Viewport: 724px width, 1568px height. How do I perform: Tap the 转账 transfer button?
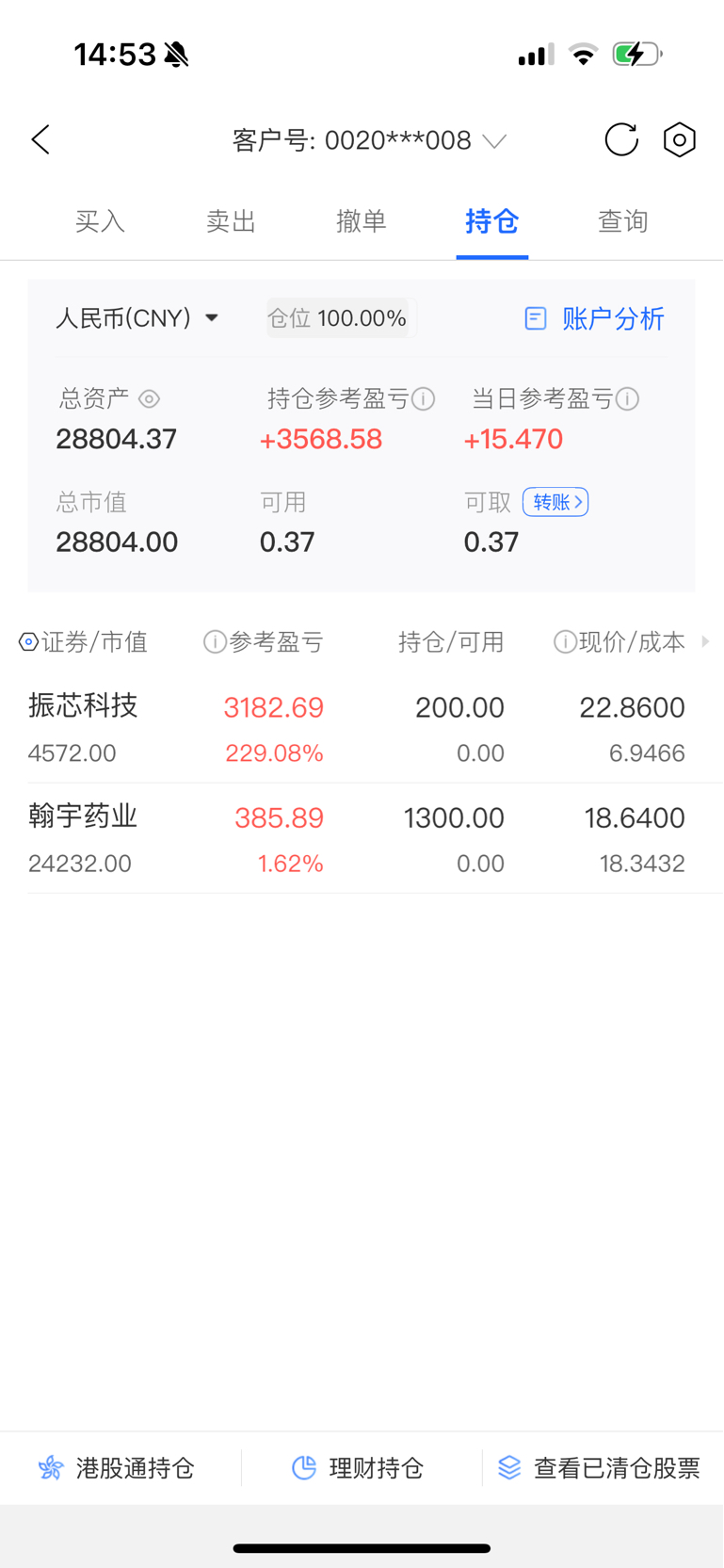pyautogui.click(x=555, y=502)
